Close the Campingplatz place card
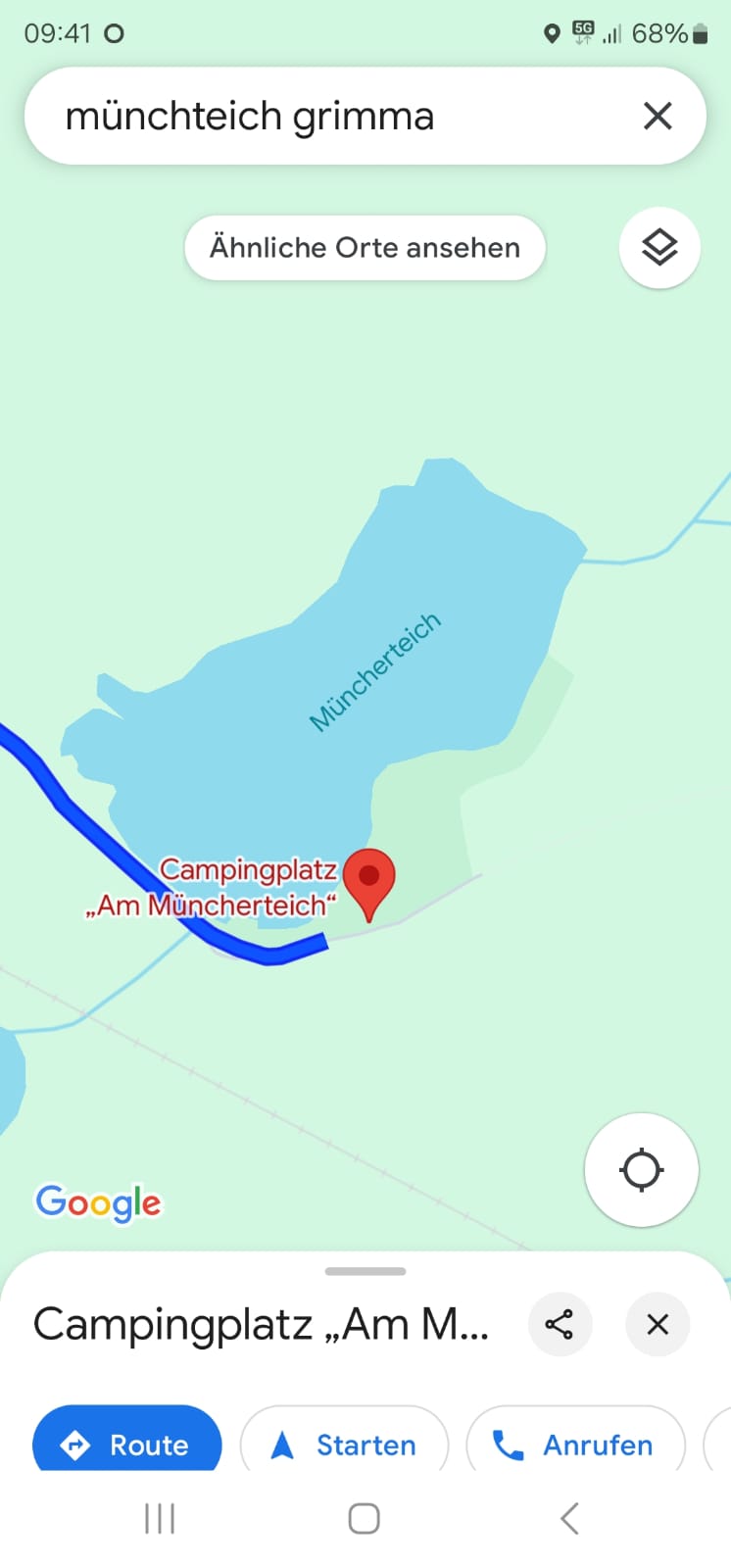731x1568 pixels. (x=658, y=1324)
